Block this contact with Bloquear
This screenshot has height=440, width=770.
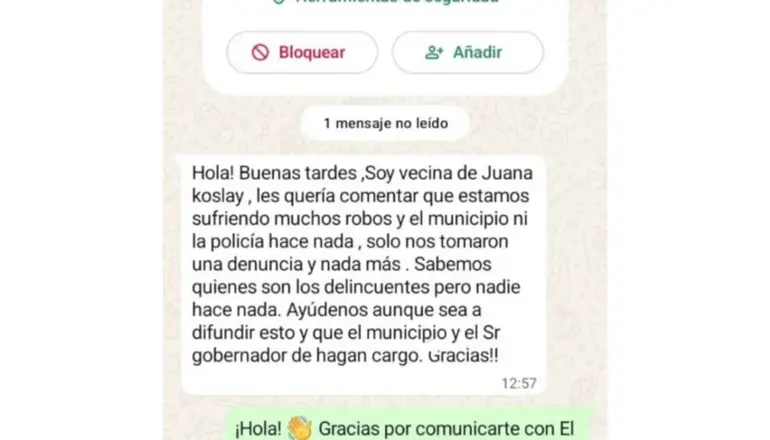coord(302,52)
